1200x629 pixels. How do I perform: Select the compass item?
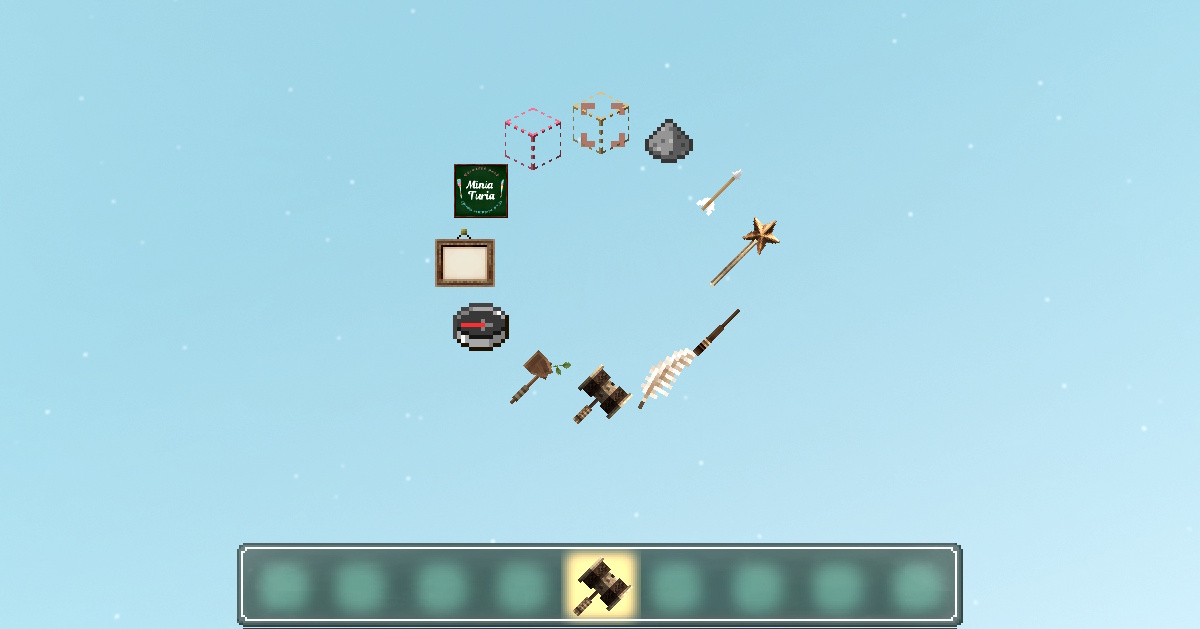(x=481, y=327)
